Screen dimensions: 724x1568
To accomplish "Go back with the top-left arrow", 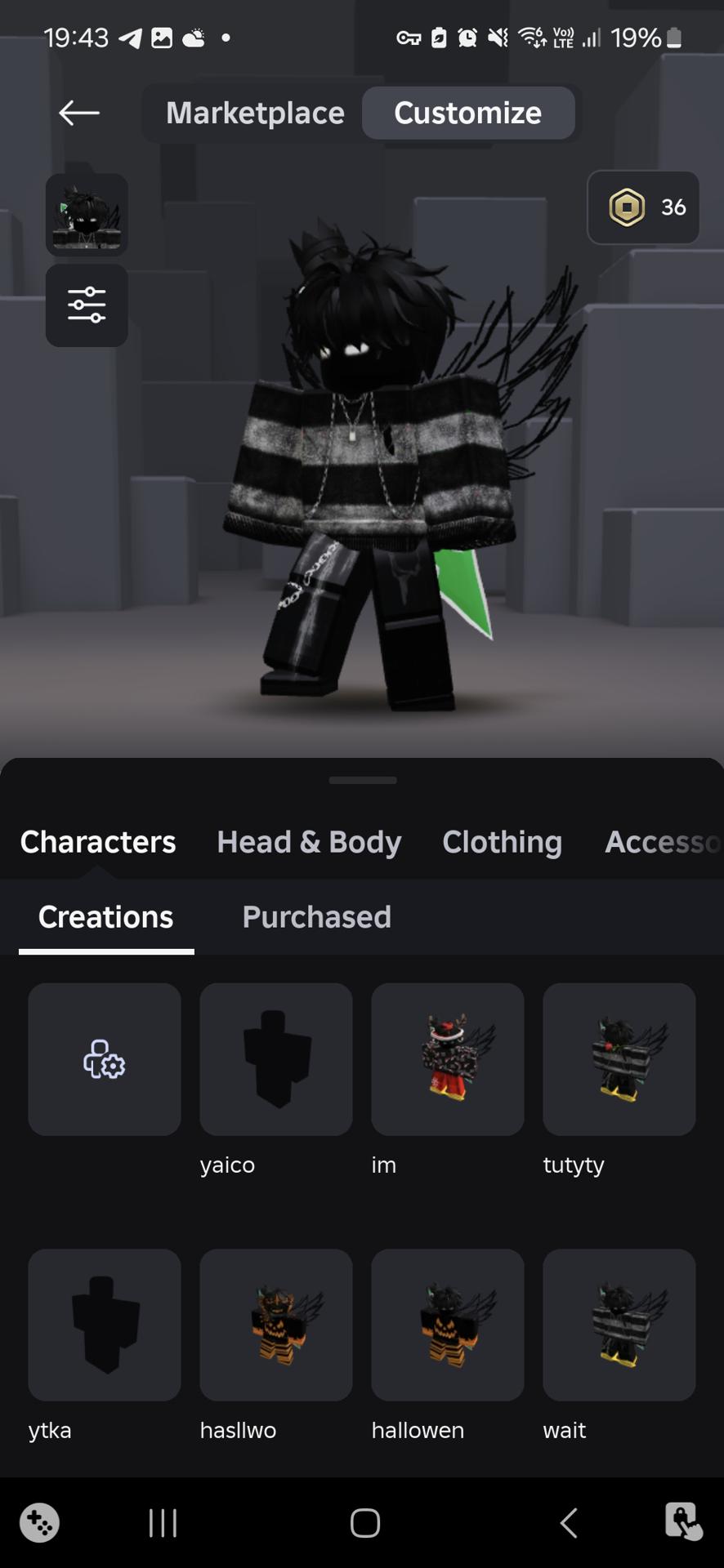I will [79, 113].
